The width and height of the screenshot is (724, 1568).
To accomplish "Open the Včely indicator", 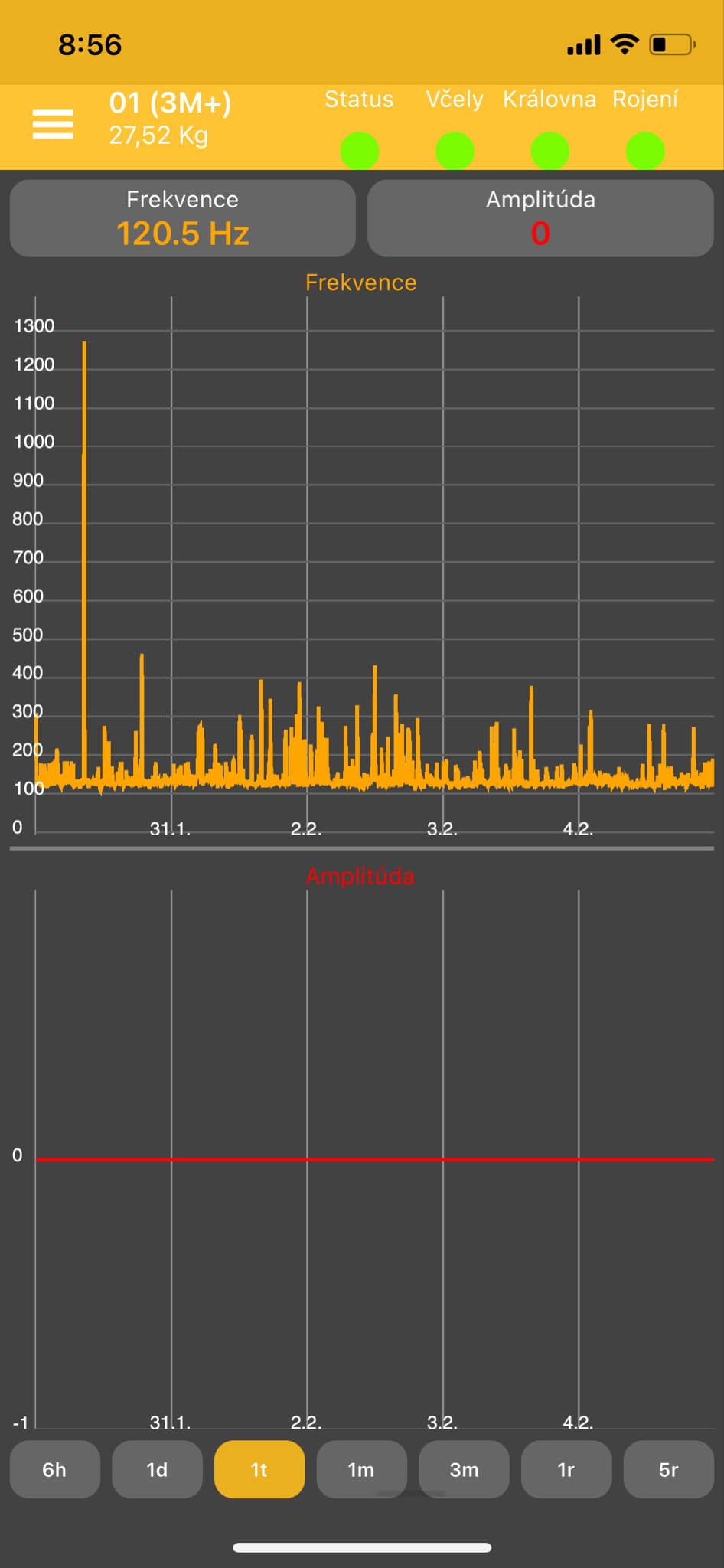I will pos(455,149).
